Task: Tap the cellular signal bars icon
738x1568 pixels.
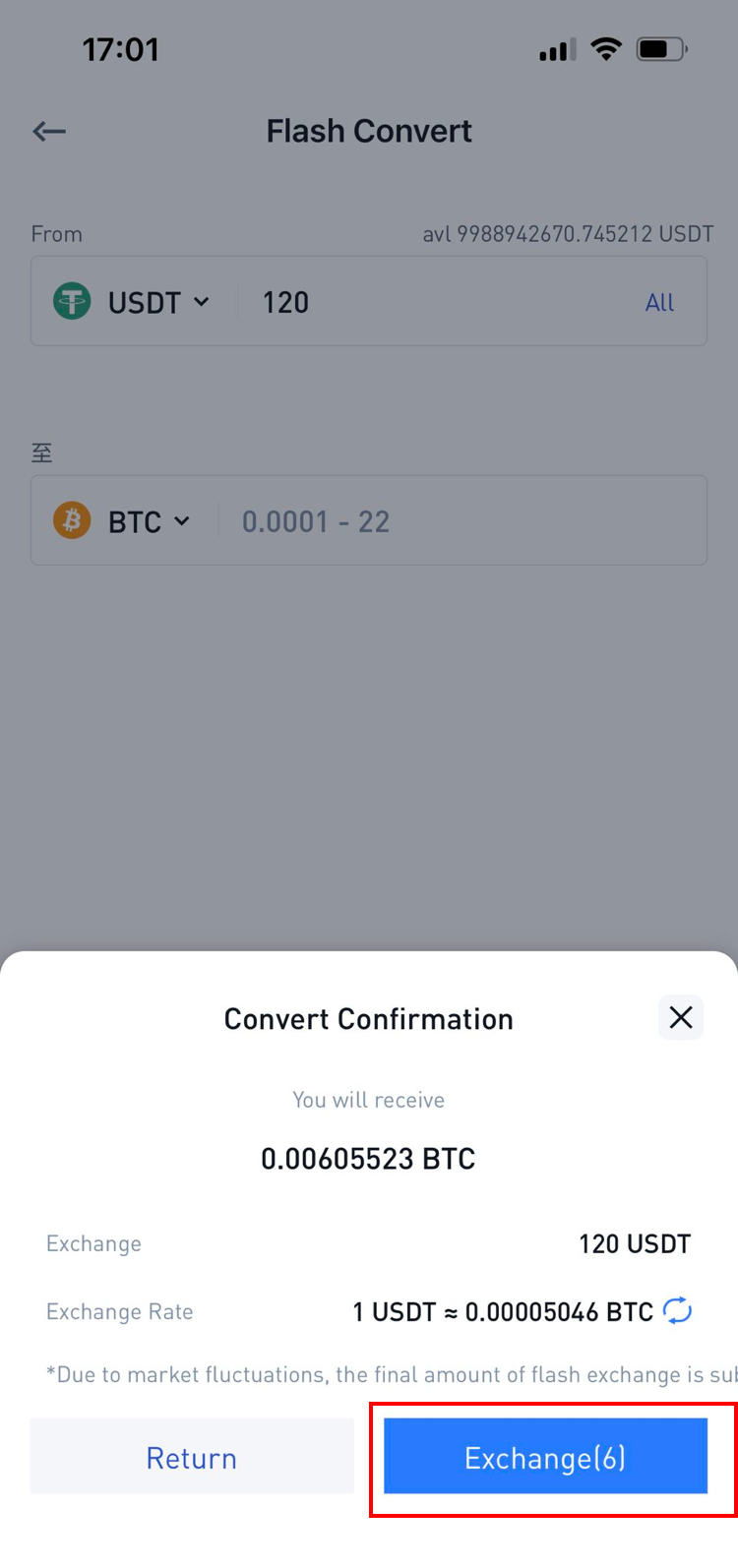Action: click(555, 49)
